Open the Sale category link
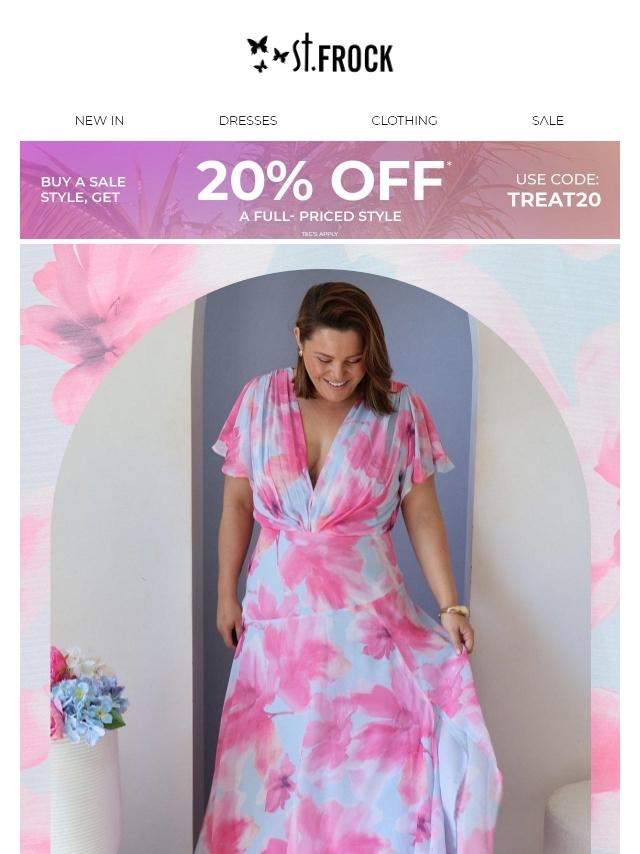640x854 pixels. click(547, 120)
